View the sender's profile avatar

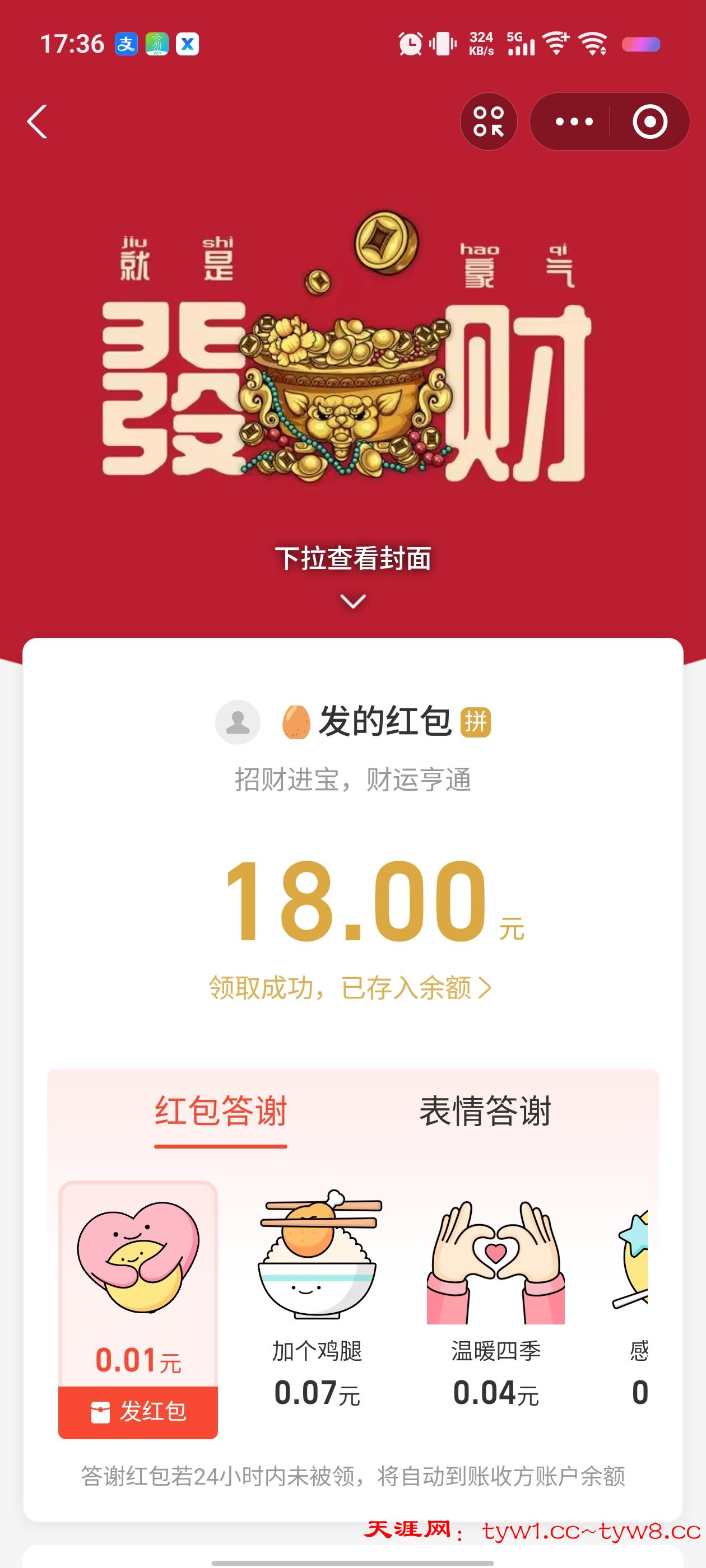coord(238,722)
